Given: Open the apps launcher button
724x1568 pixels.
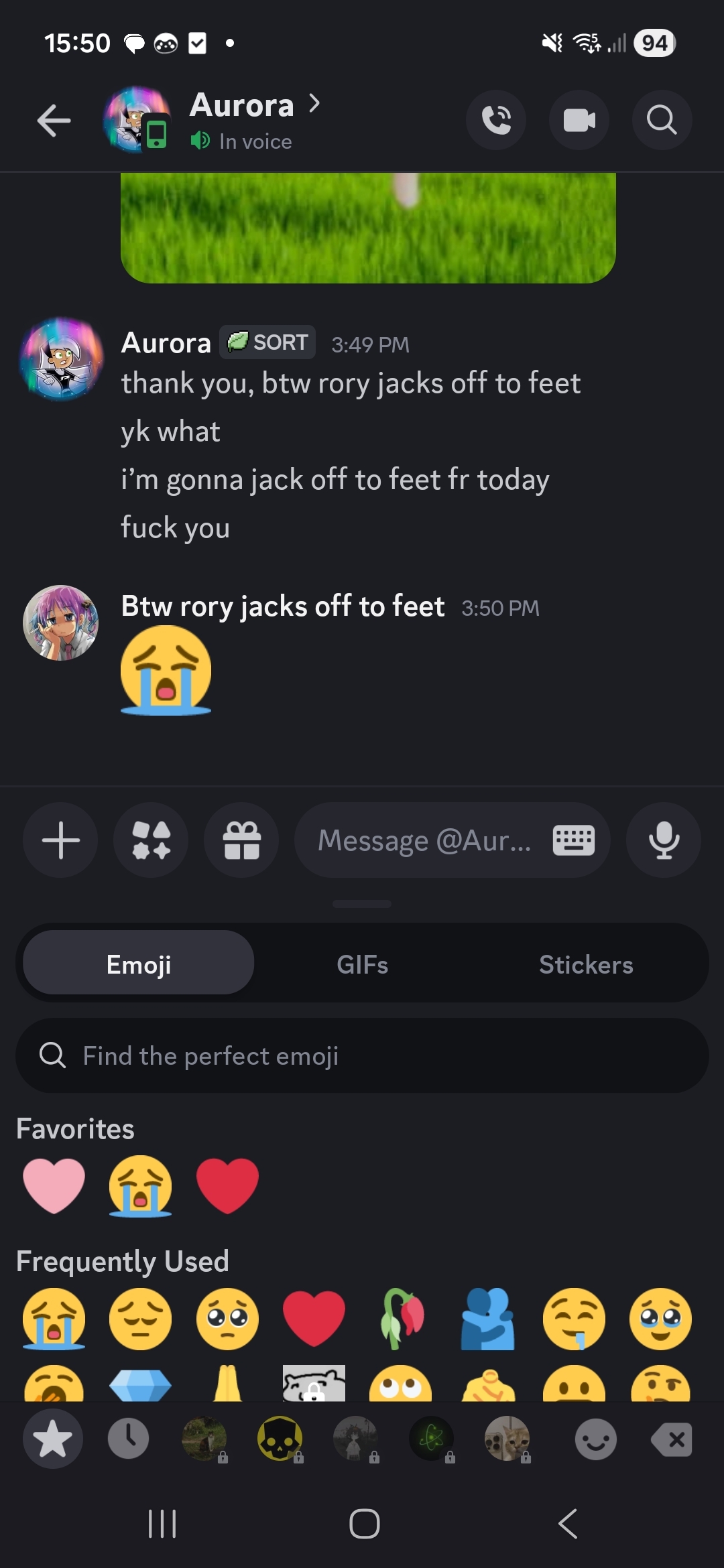Looking at the screenshot, I should 151,840.
